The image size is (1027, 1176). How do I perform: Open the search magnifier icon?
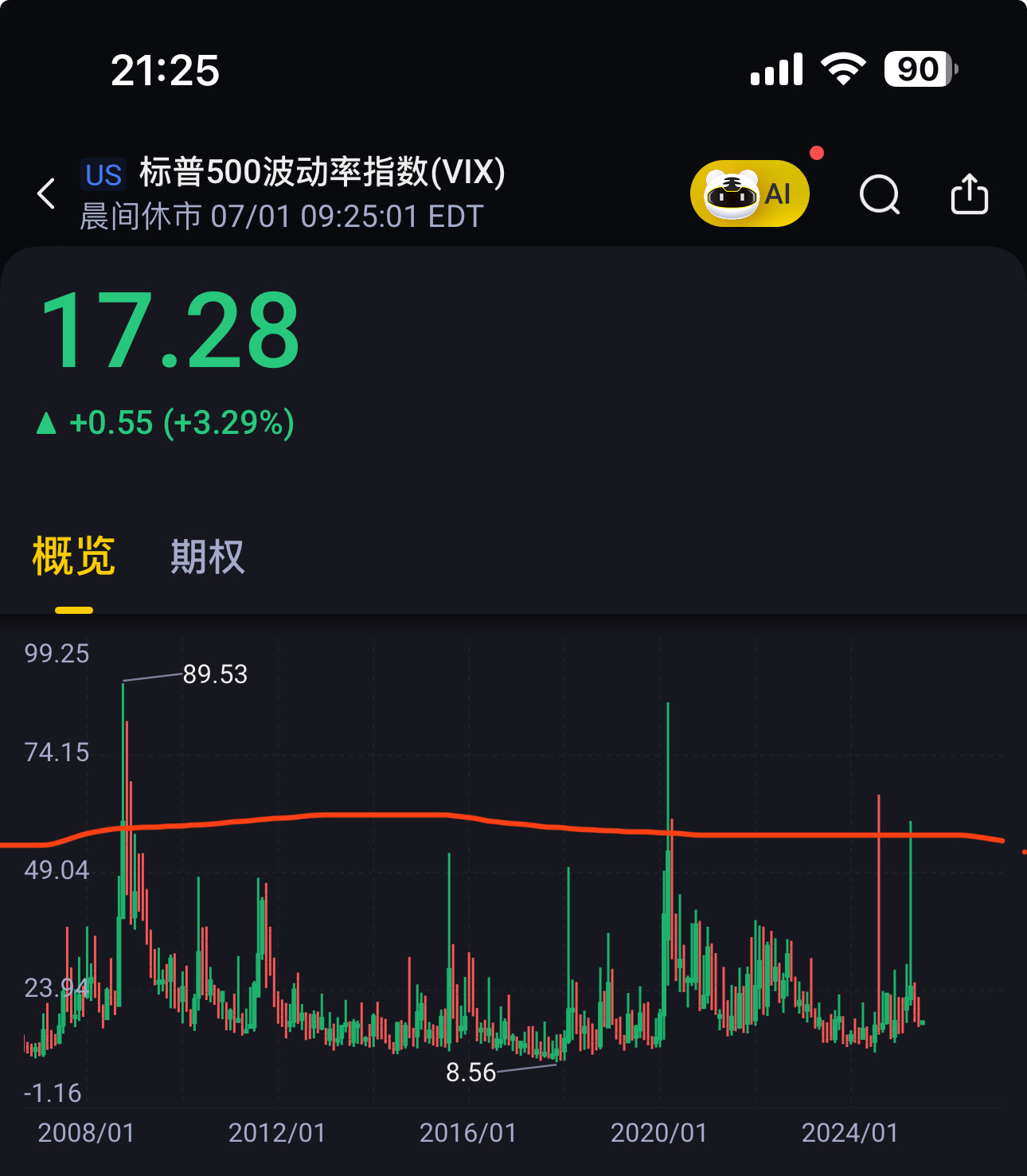pyautogui.click(x=880, y=194)
